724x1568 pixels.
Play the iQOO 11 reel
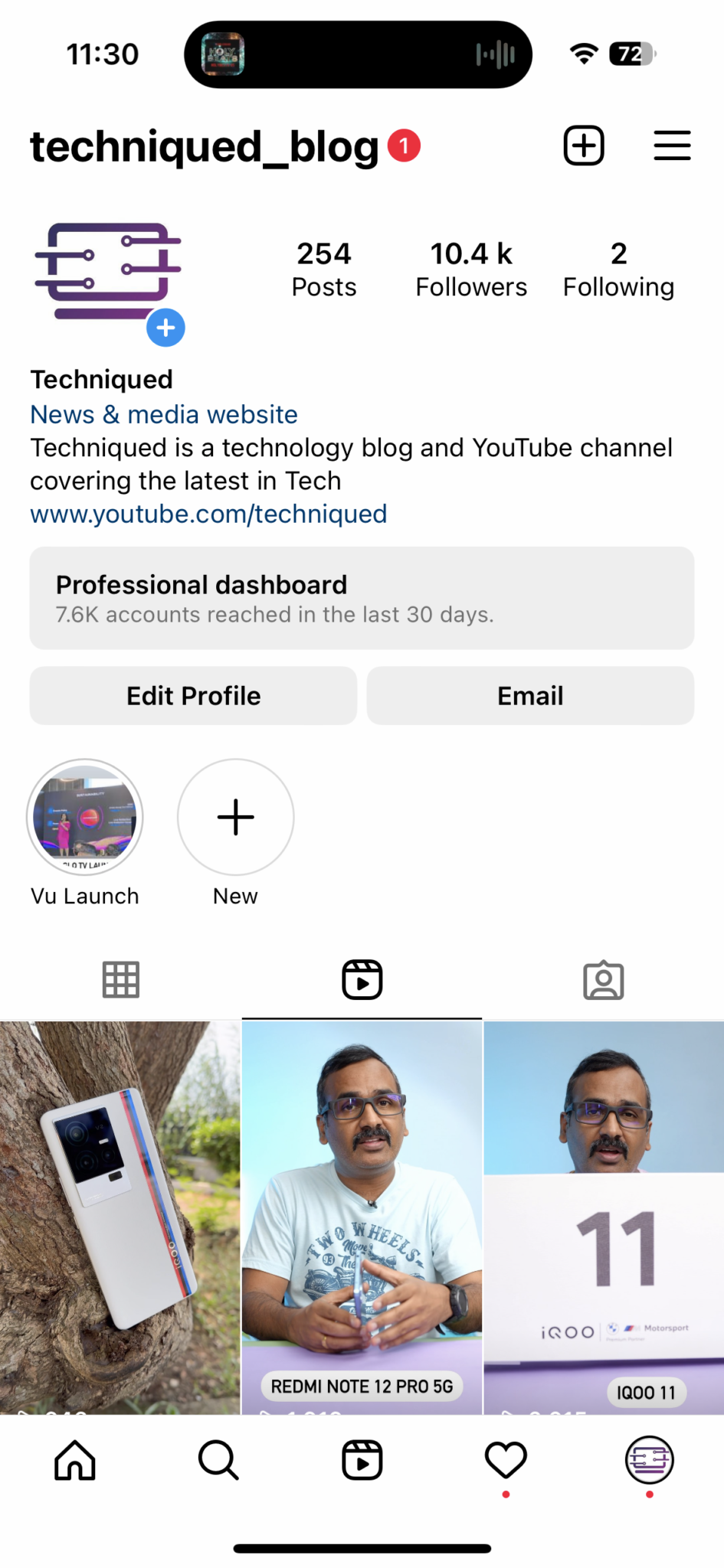[x=604, y=1217]
